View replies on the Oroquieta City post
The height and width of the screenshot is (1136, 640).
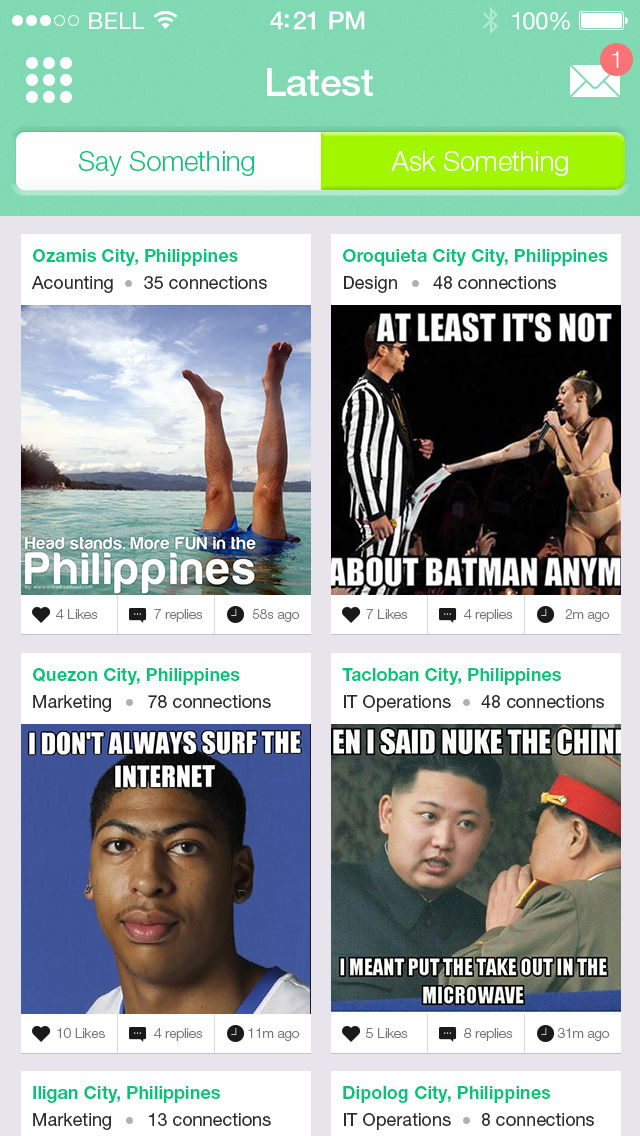476,615
